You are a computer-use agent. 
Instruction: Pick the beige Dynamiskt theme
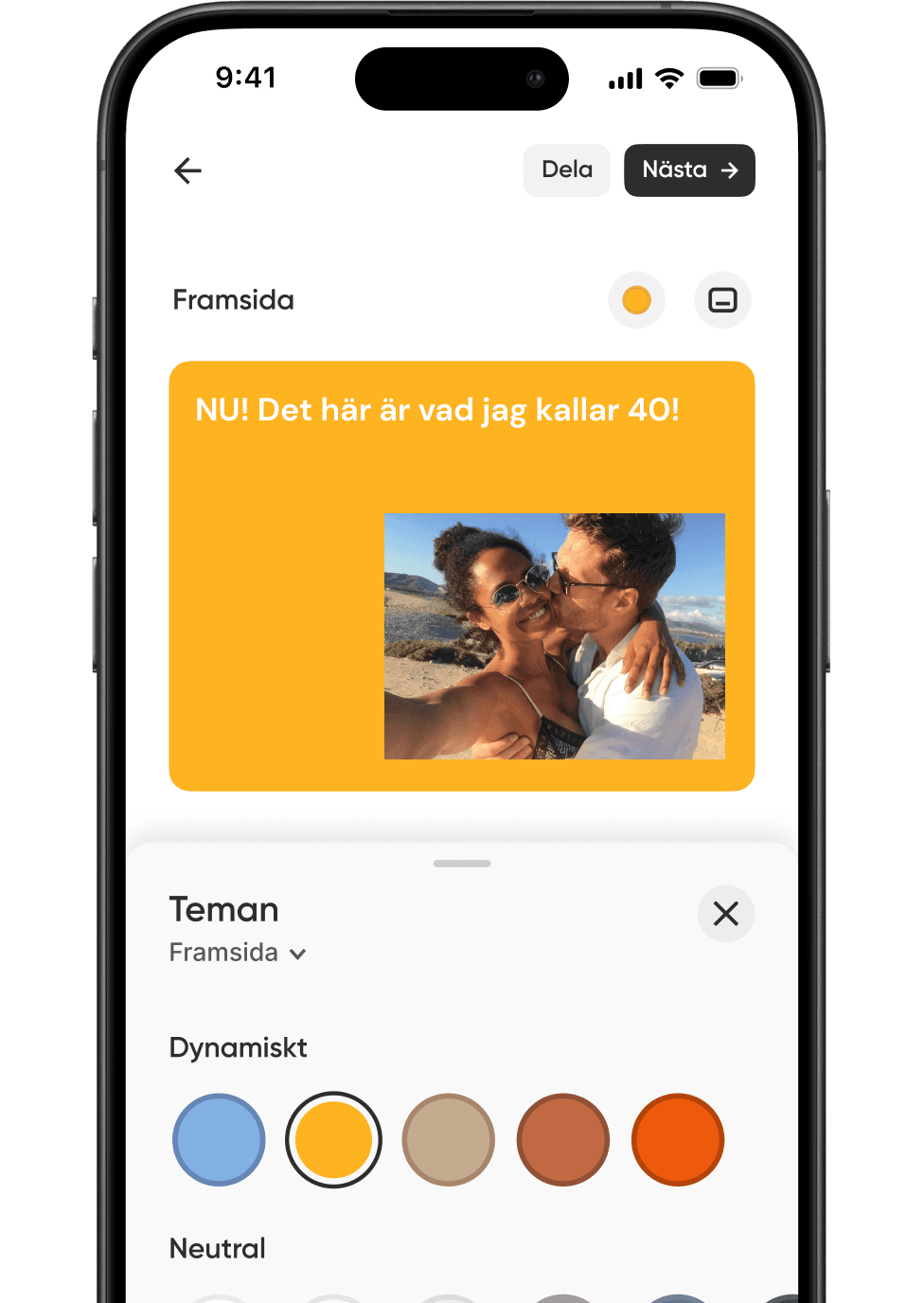(x=449, y=1139)
